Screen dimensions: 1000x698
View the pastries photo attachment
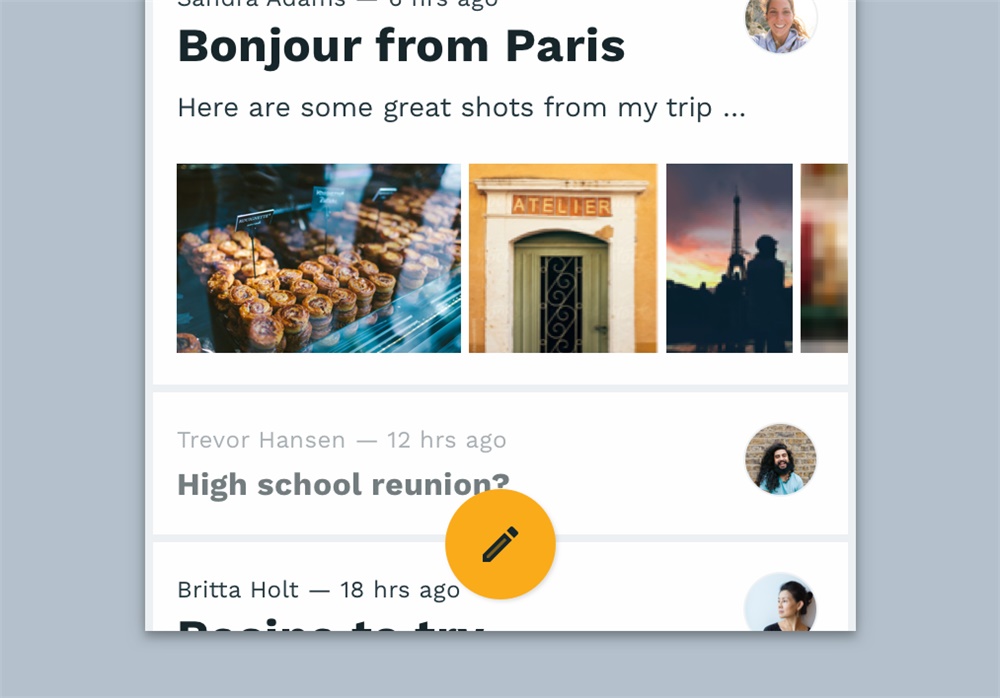[318, 258]
